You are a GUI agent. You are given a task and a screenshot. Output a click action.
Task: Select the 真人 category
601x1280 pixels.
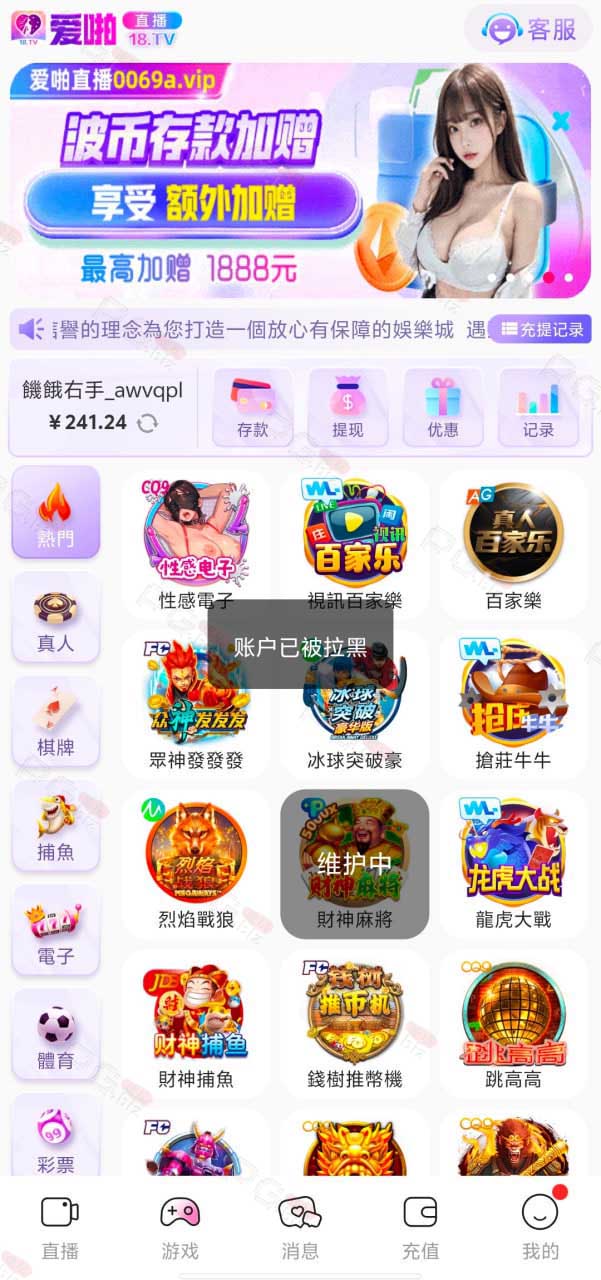coord(56,617)
